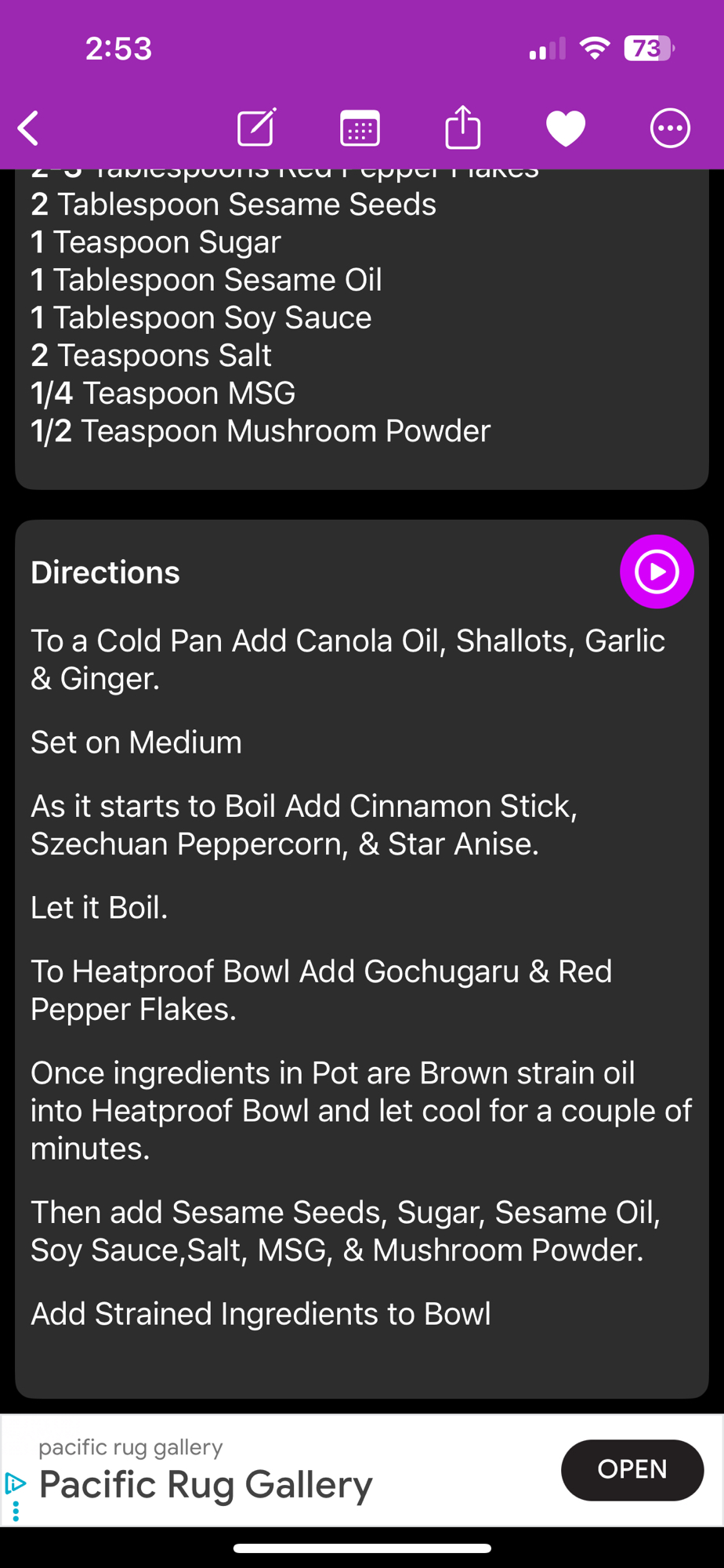Open the meal calendar icon
This screenshot has width=724, height=1568.
click(x=360, y=129)
